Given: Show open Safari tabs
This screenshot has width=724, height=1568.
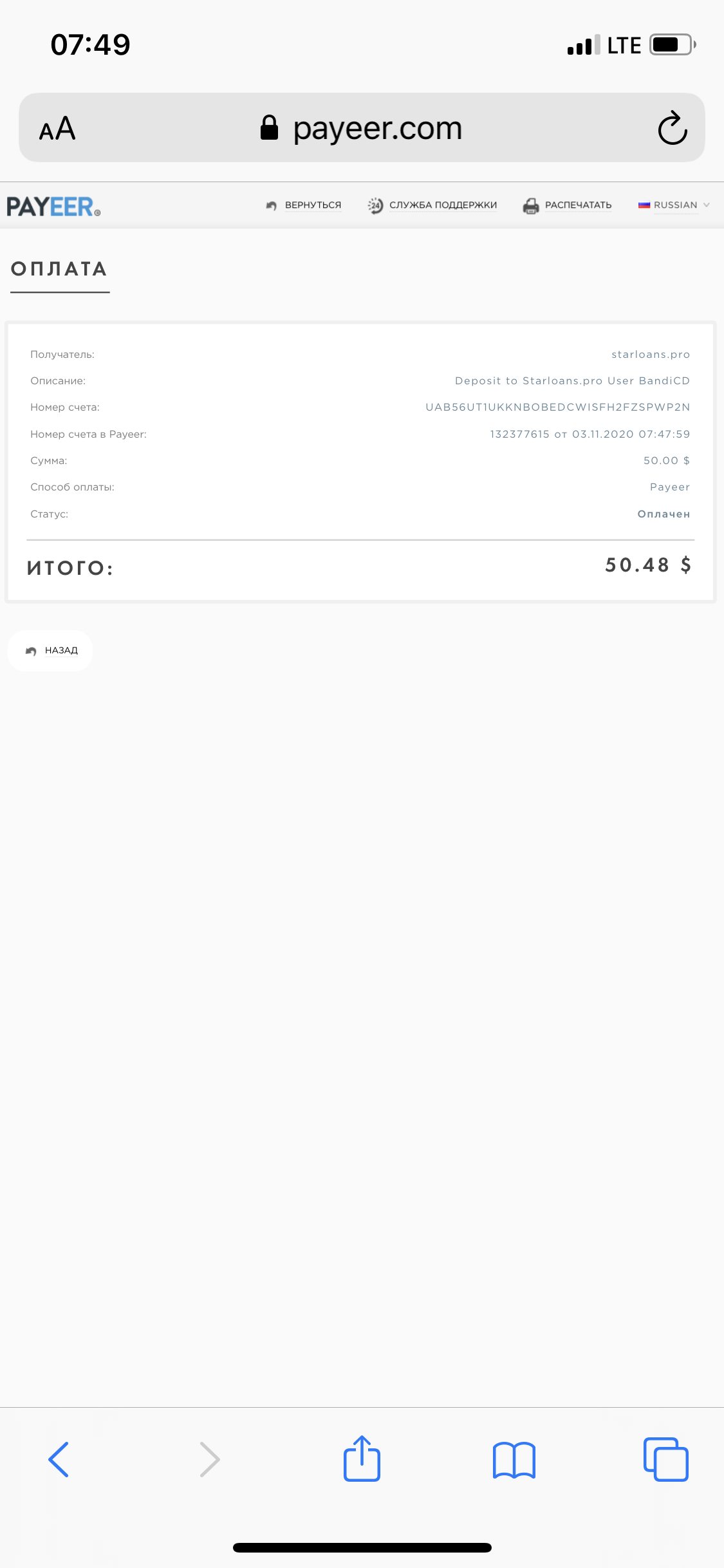Looking at the screenshot, I should tap(666, 1459).
